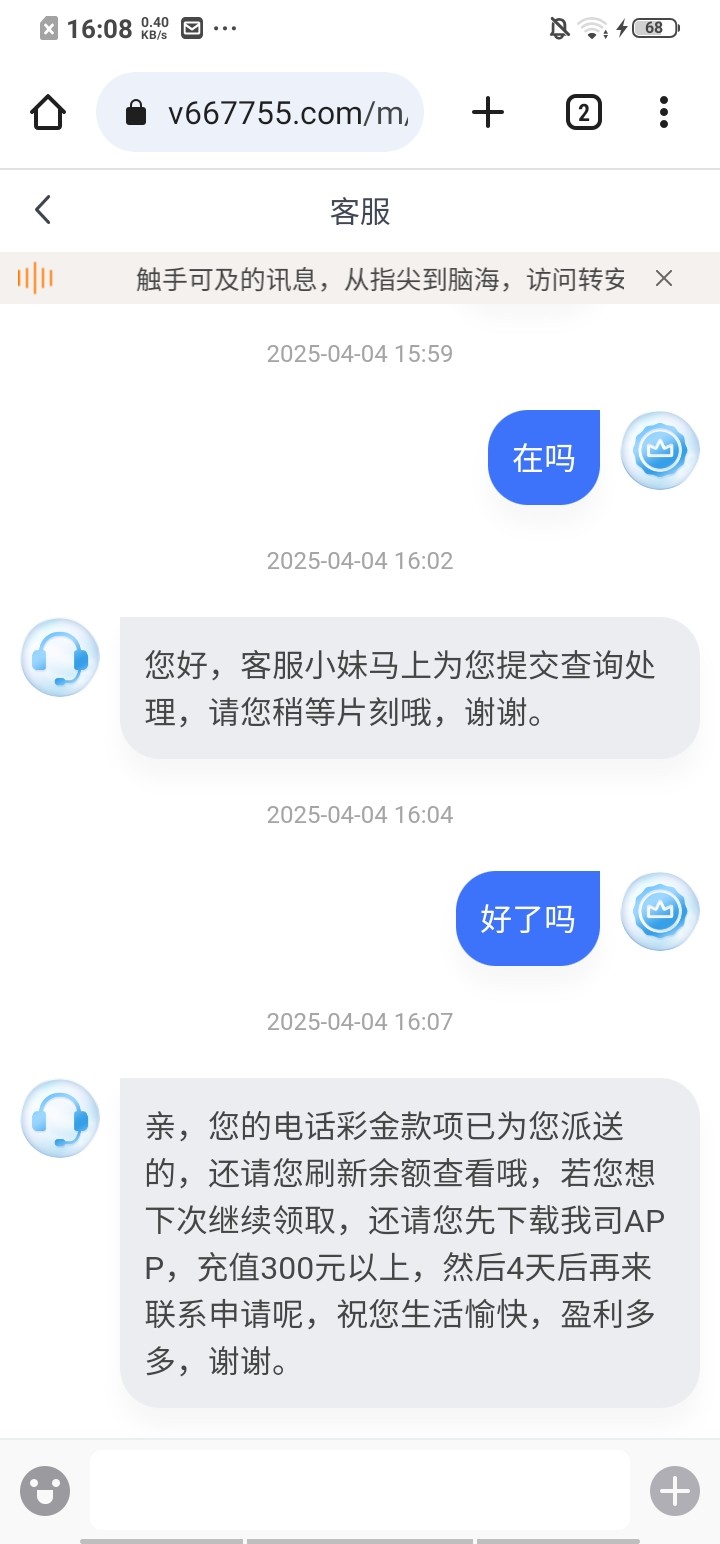Dismiss the scrolling announcement banner
The height and width of the screenshot is (1544, 720).
pyautogui.click(x=664, y=279)
